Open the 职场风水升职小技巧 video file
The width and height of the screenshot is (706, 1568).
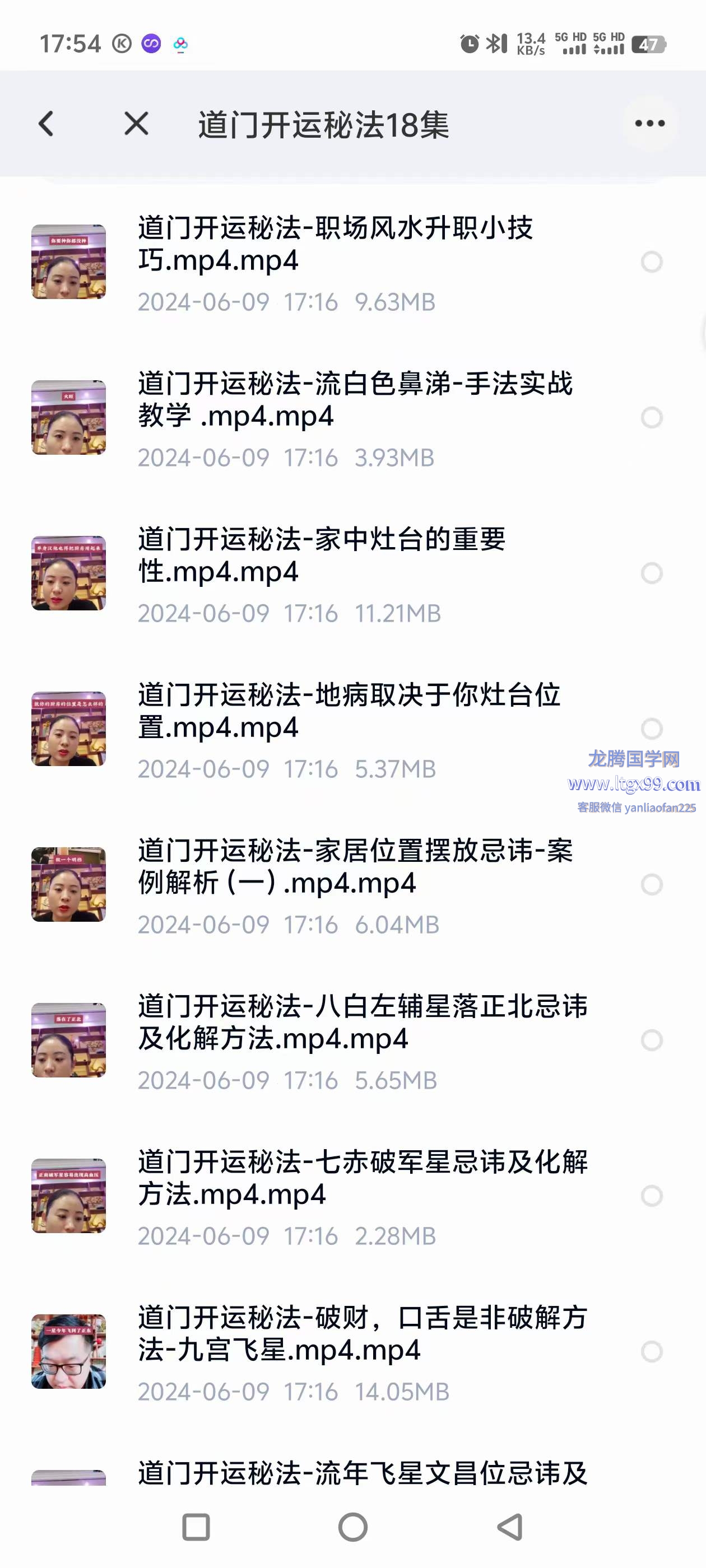click(x=335, y=244)
